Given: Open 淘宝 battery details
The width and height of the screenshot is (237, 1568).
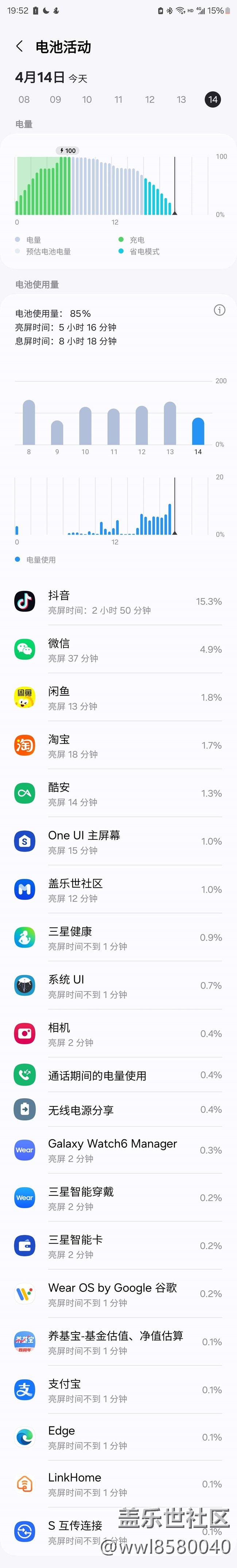Looking at the screenshot, I should (118, 746).
